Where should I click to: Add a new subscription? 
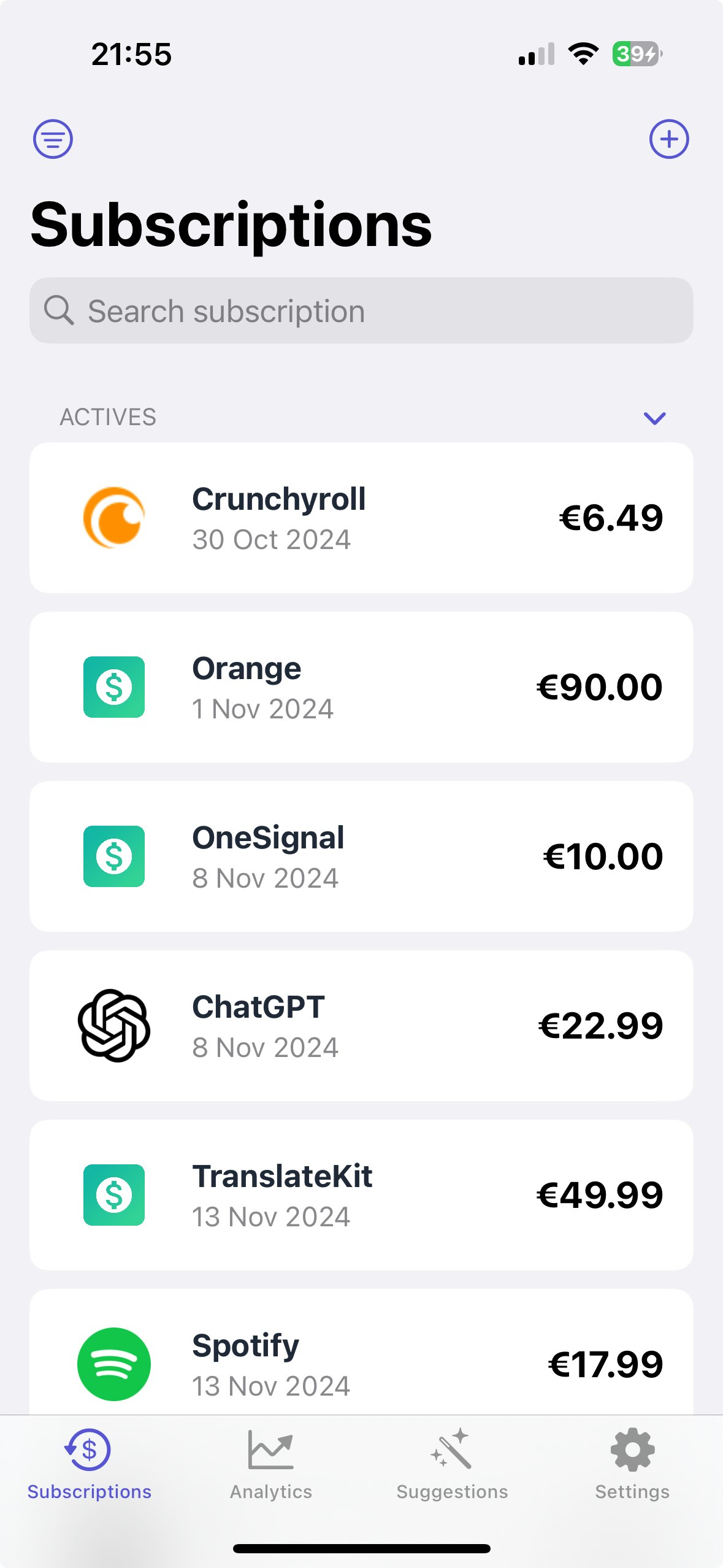coord(668,139)
